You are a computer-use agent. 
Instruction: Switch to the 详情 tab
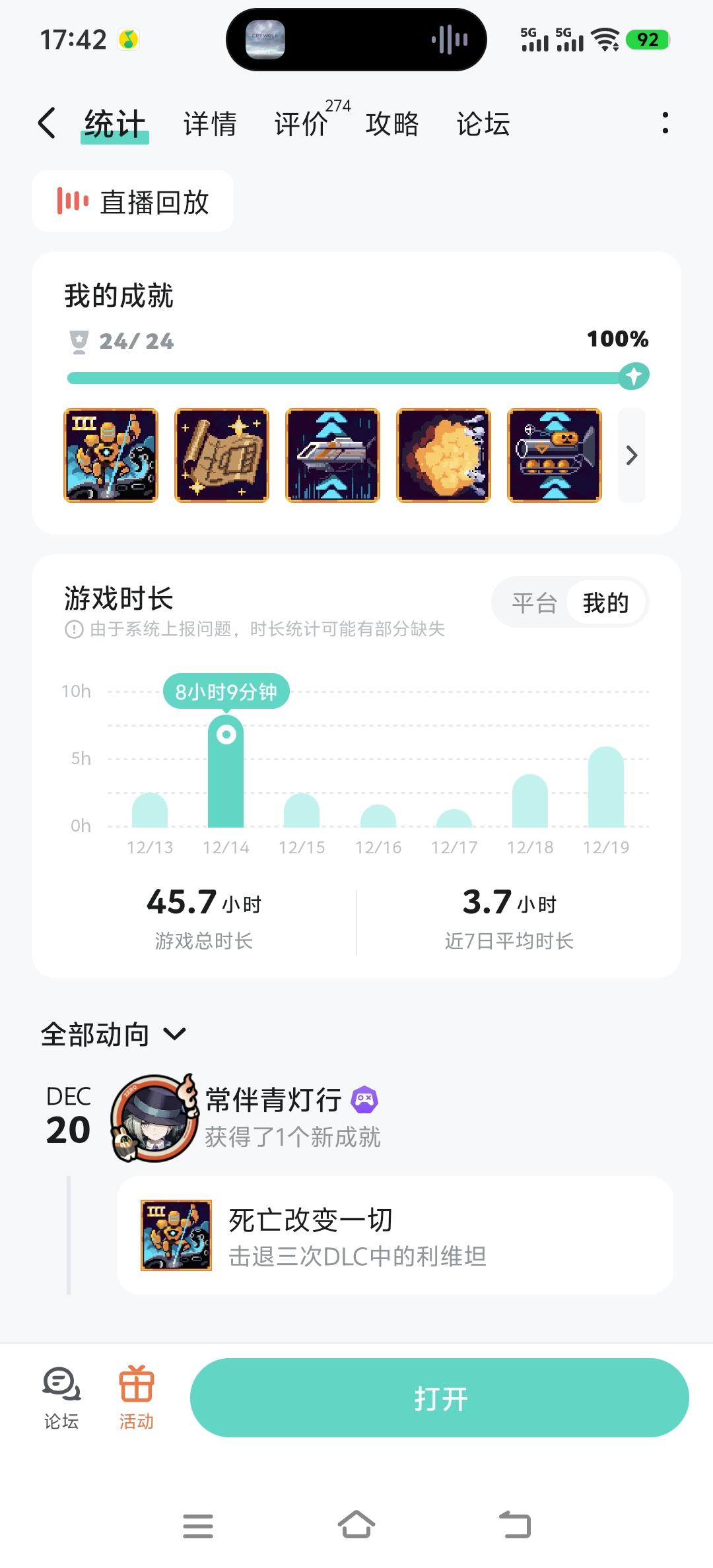[x=210, y=124]
